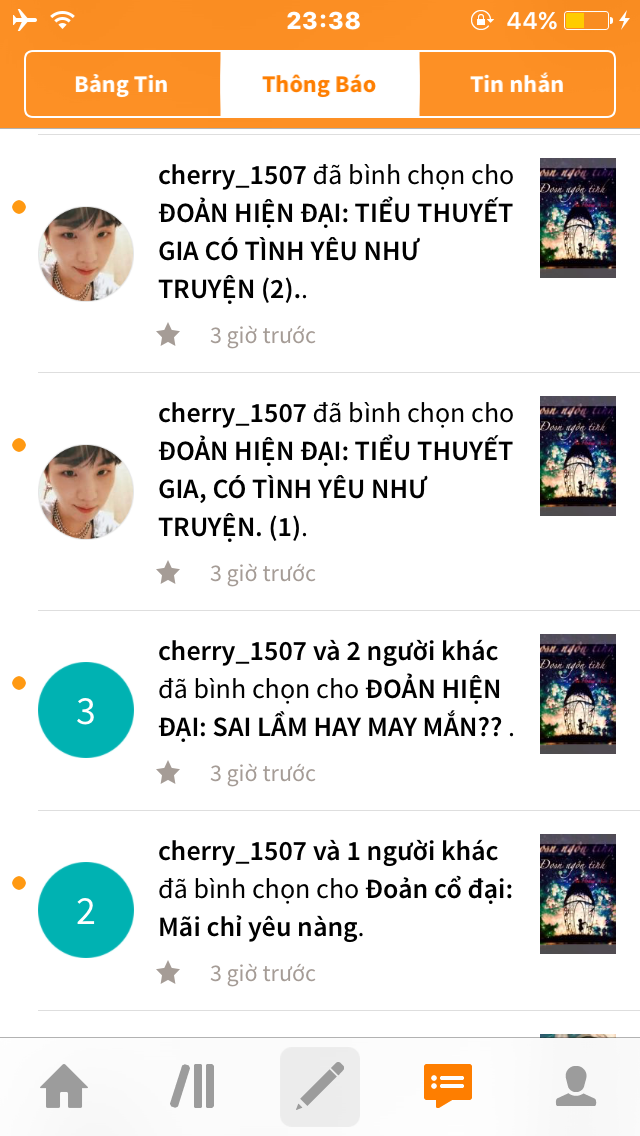Open notification about TRUYỆN. (1) vote

320,491
